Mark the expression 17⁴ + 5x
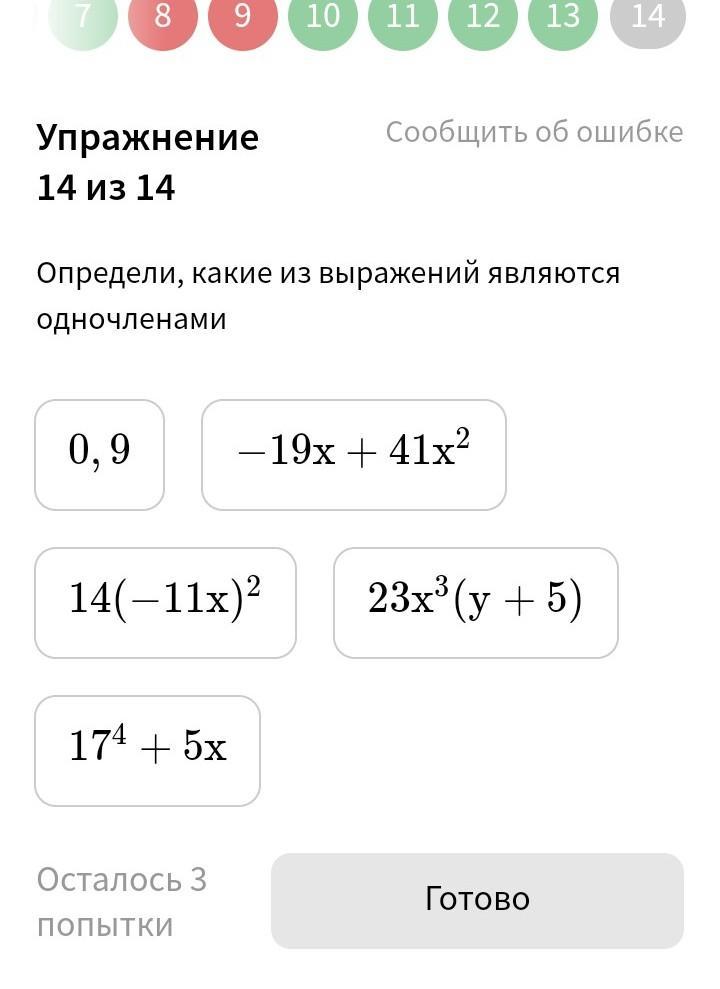This screenshot has width=720, height=989. (148, 751)
